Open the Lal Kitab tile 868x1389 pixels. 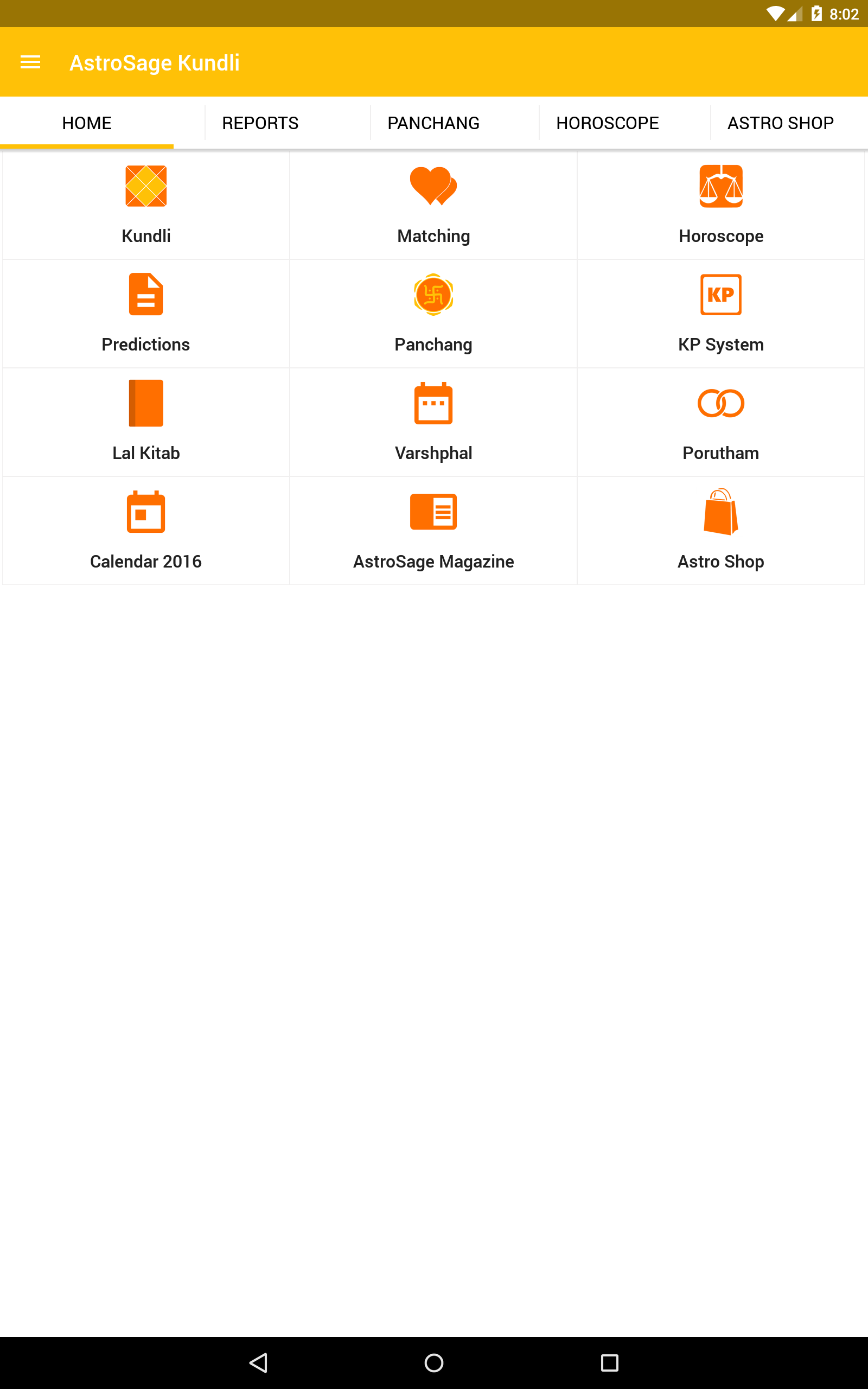coord(146,422)
